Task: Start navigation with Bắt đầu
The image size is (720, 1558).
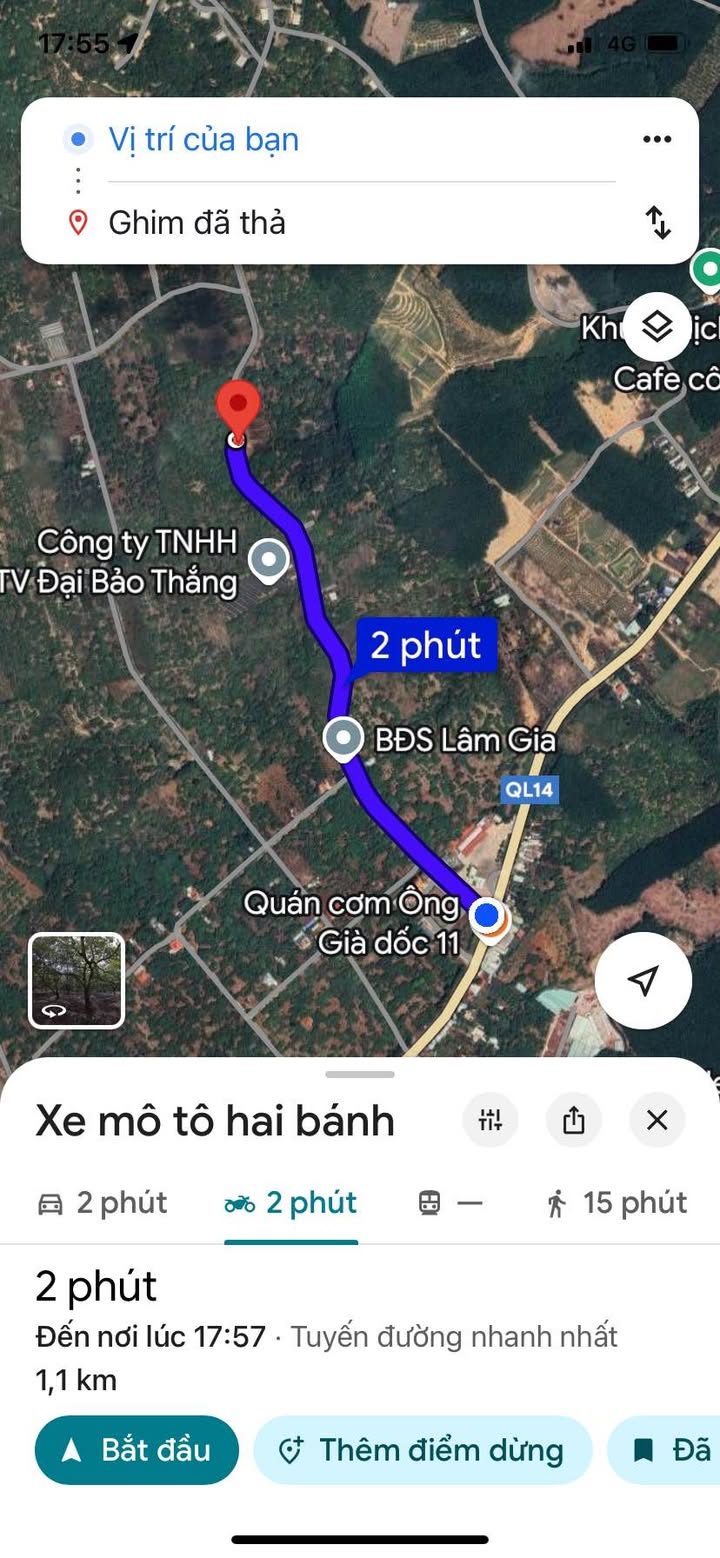Action: tap(137, 1450)
